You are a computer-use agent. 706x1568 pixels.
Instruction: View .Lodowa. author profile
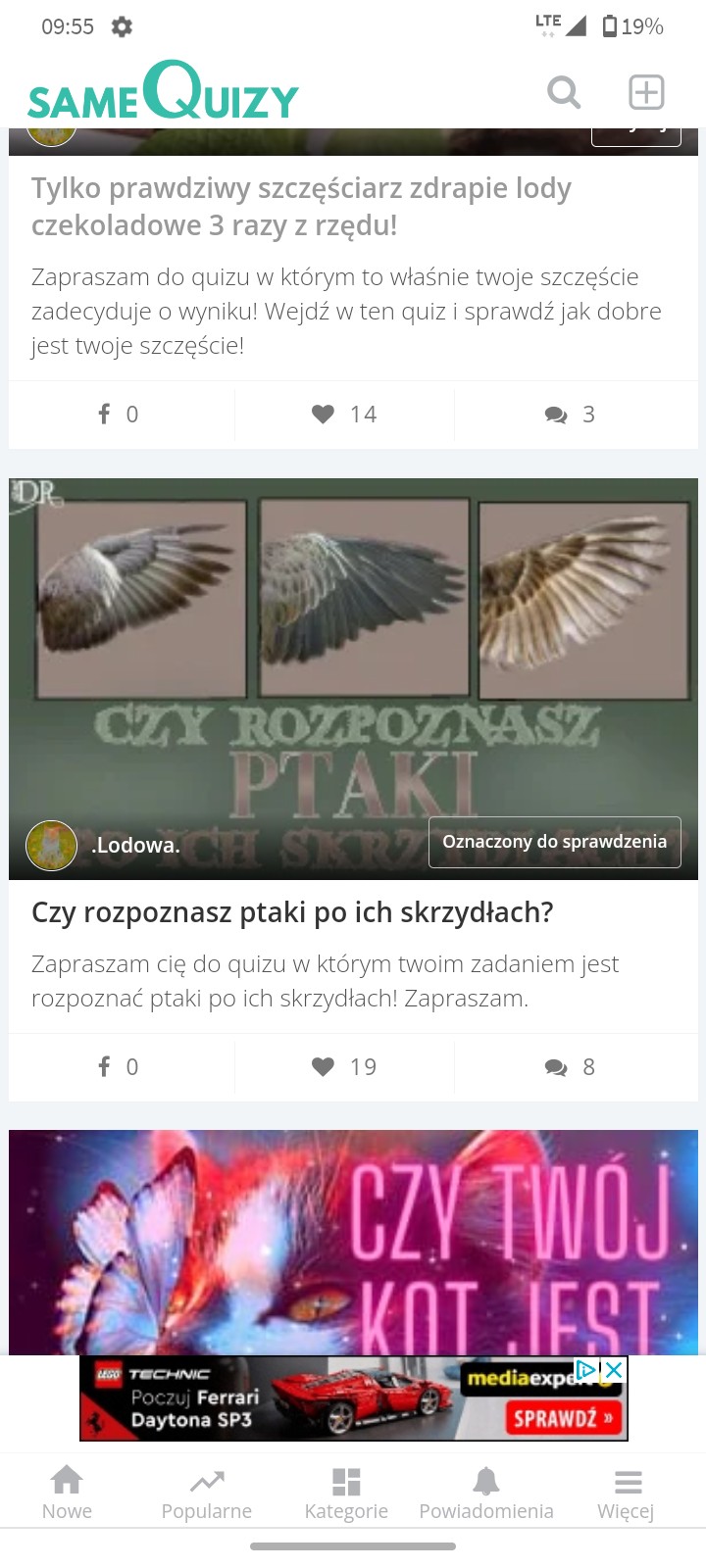pyautogui.click(x=135, y=845)
